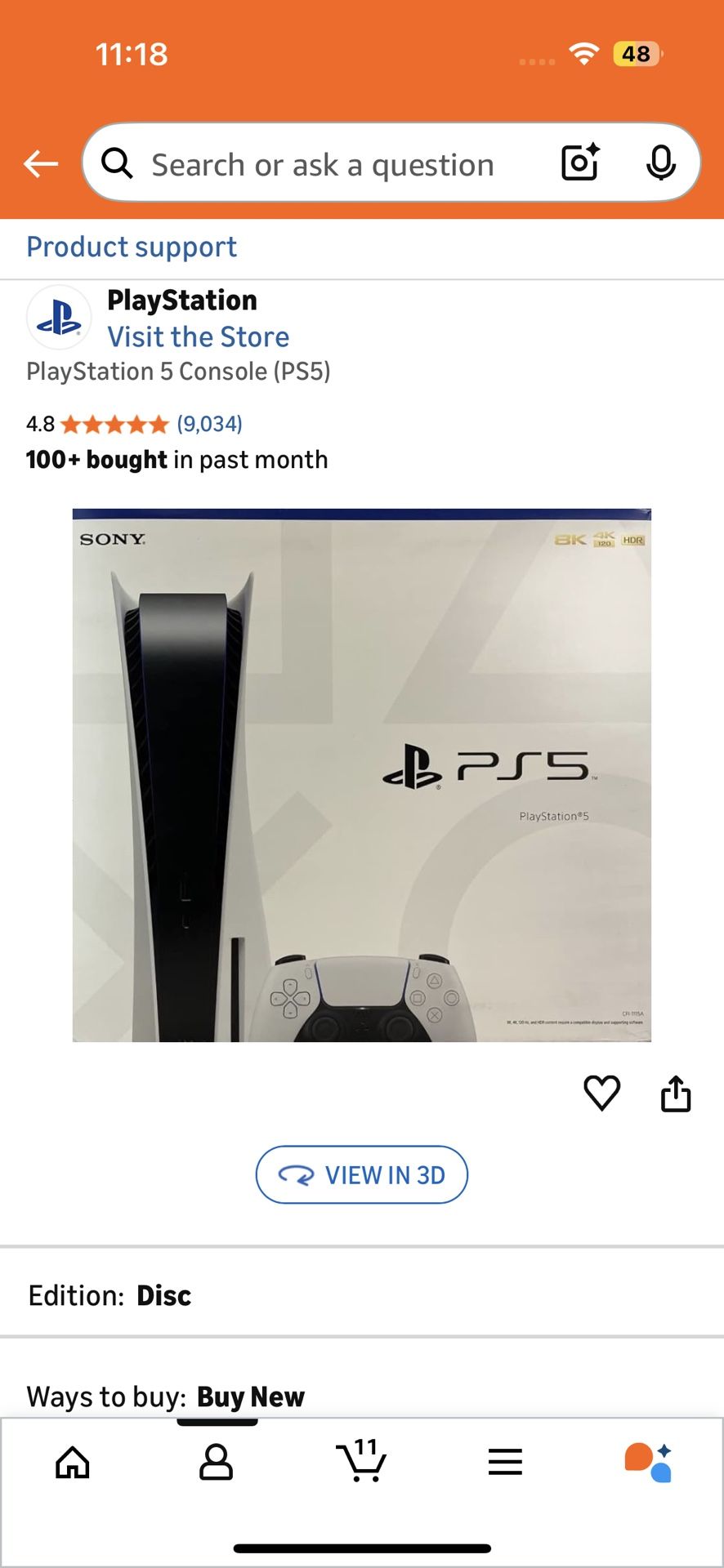Open your account profile icon
The height and width of the screenshot is (1568, 724).
point(217,1463)
